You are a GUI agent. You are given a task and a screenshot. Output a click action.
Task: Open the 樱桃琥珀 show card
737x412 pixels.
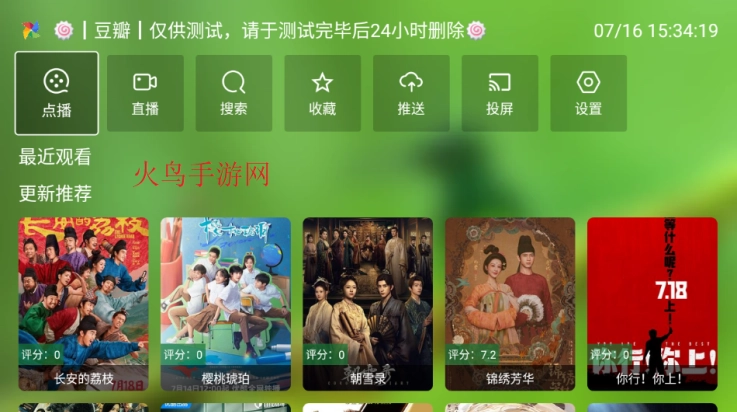click(x=225, y=303)
